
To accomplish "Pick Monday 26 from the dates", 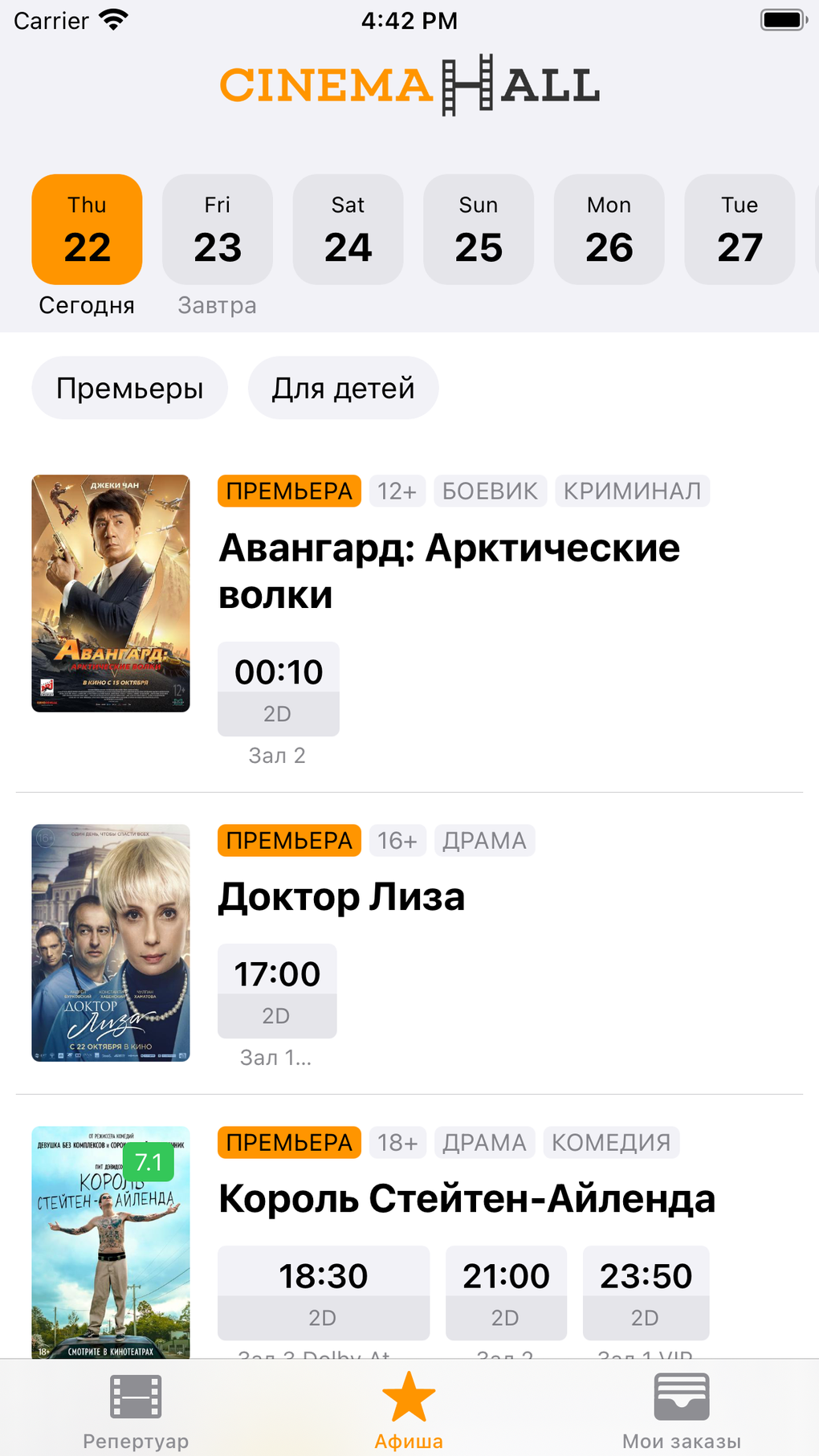I will pyautogui.click(x=609, y=230).
